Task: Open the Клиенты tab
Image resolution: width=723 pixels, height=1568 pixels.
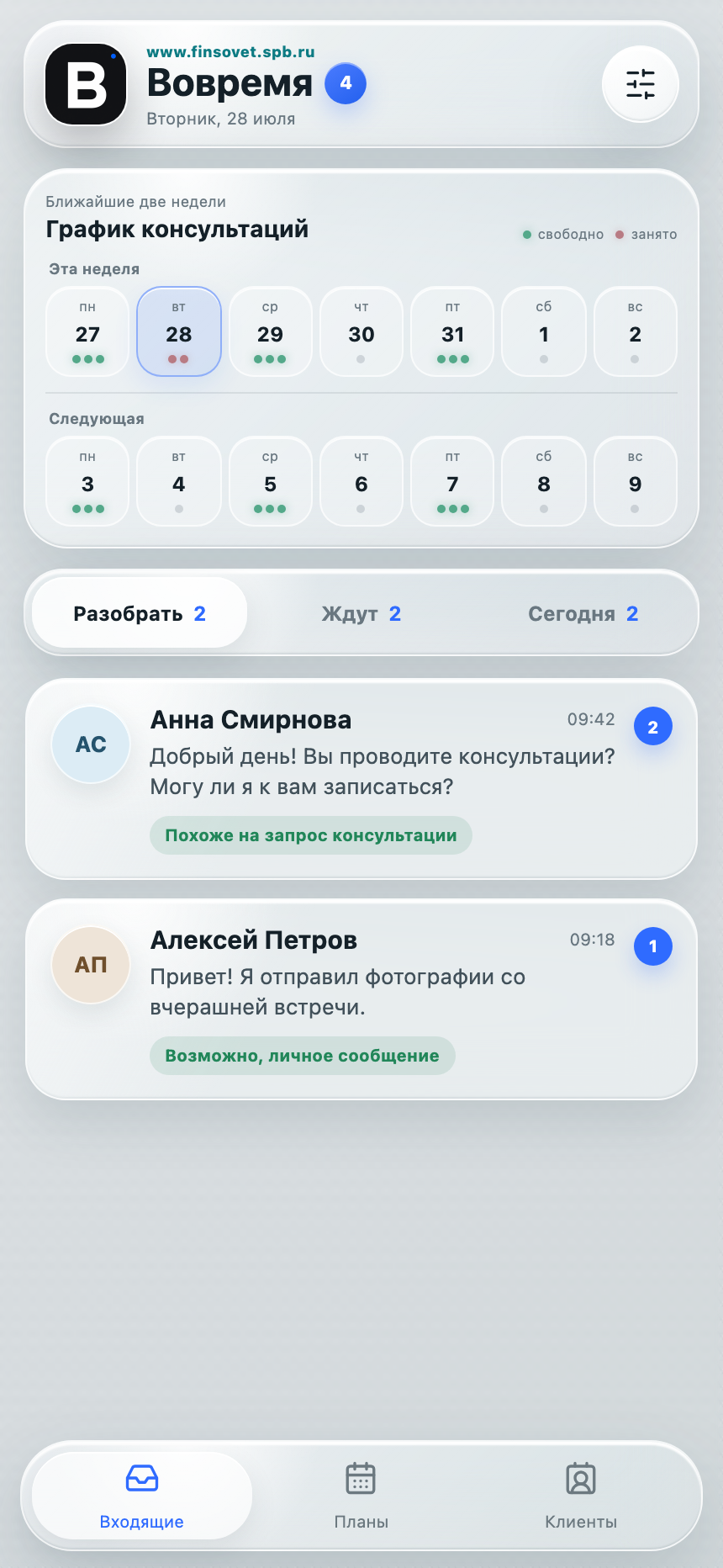Action: [581, 1496]
